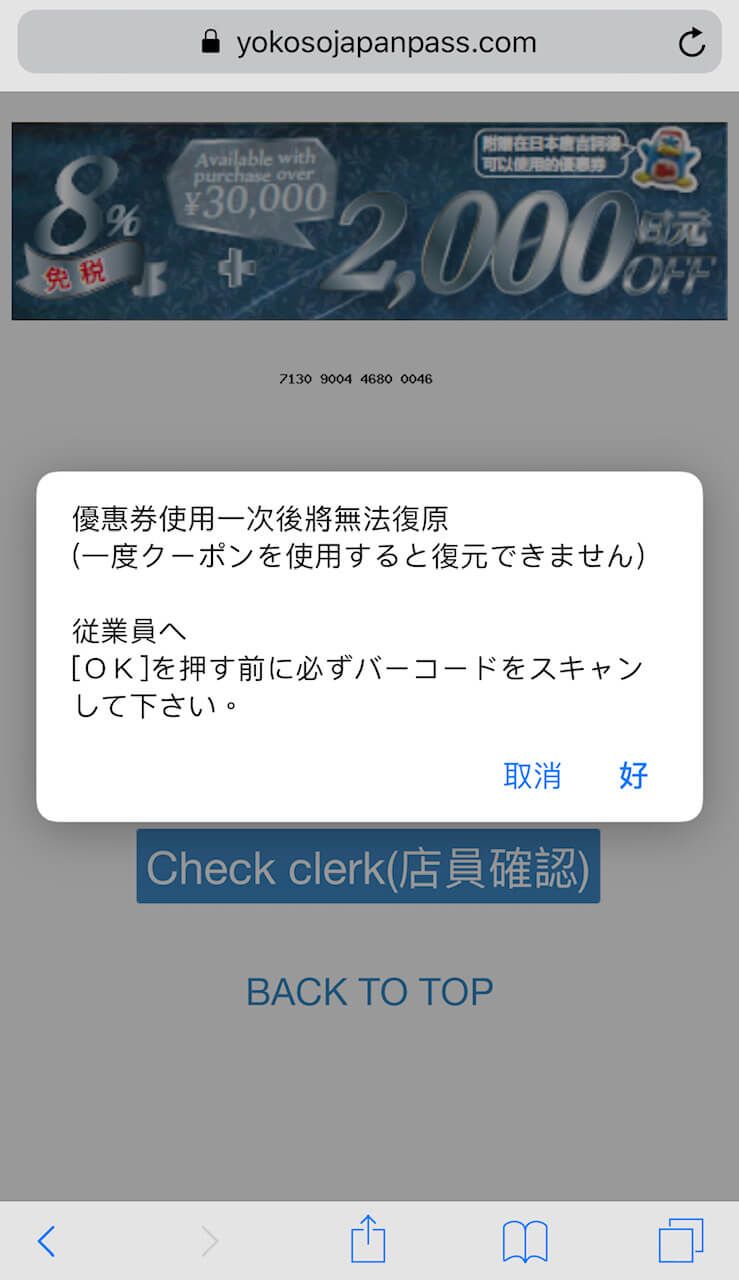Open the Safari share sheet
Image resolution: width=739 pixels, height=1280 pixels.
(368, 1240)
